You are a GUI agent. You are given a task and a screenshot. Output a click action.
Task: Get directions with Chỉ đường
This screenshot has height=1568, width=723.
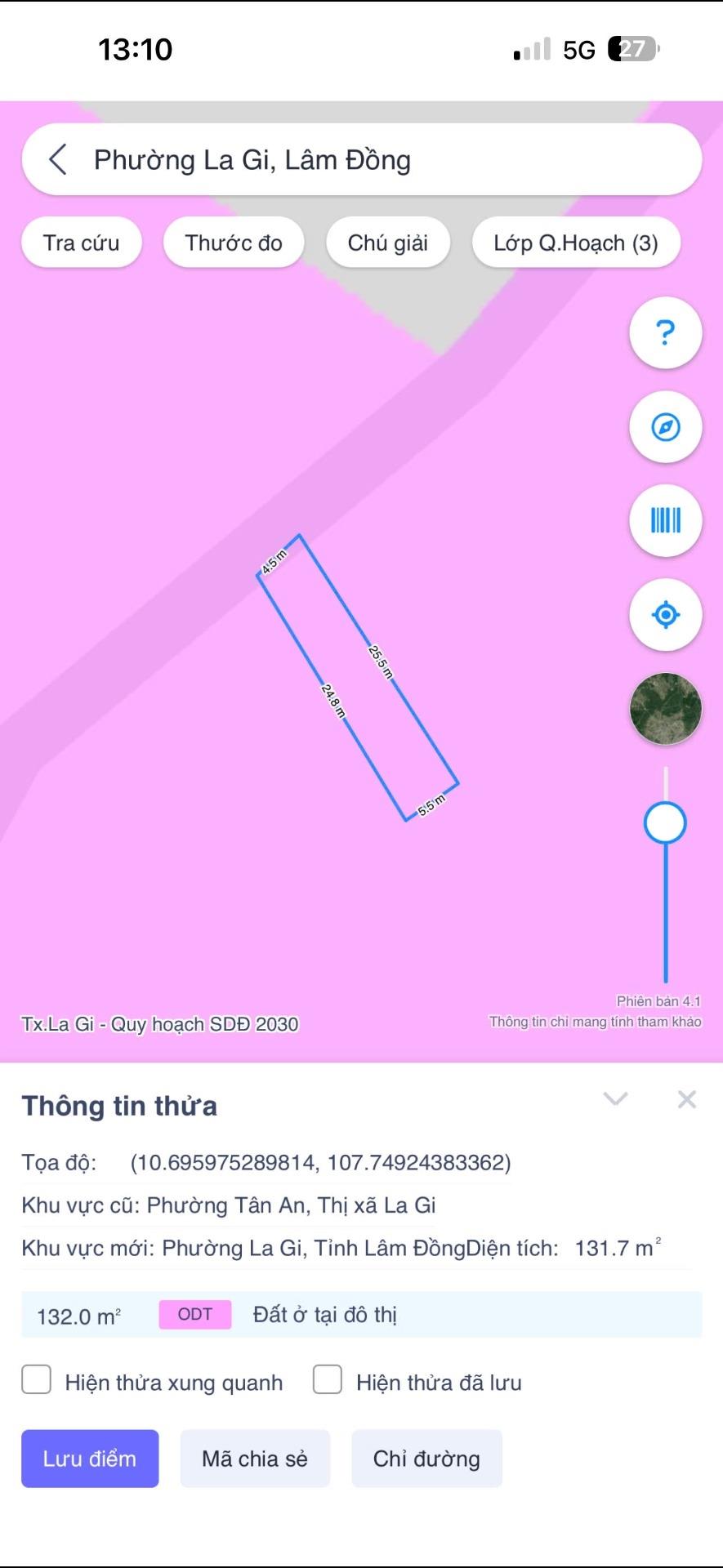426,1459
